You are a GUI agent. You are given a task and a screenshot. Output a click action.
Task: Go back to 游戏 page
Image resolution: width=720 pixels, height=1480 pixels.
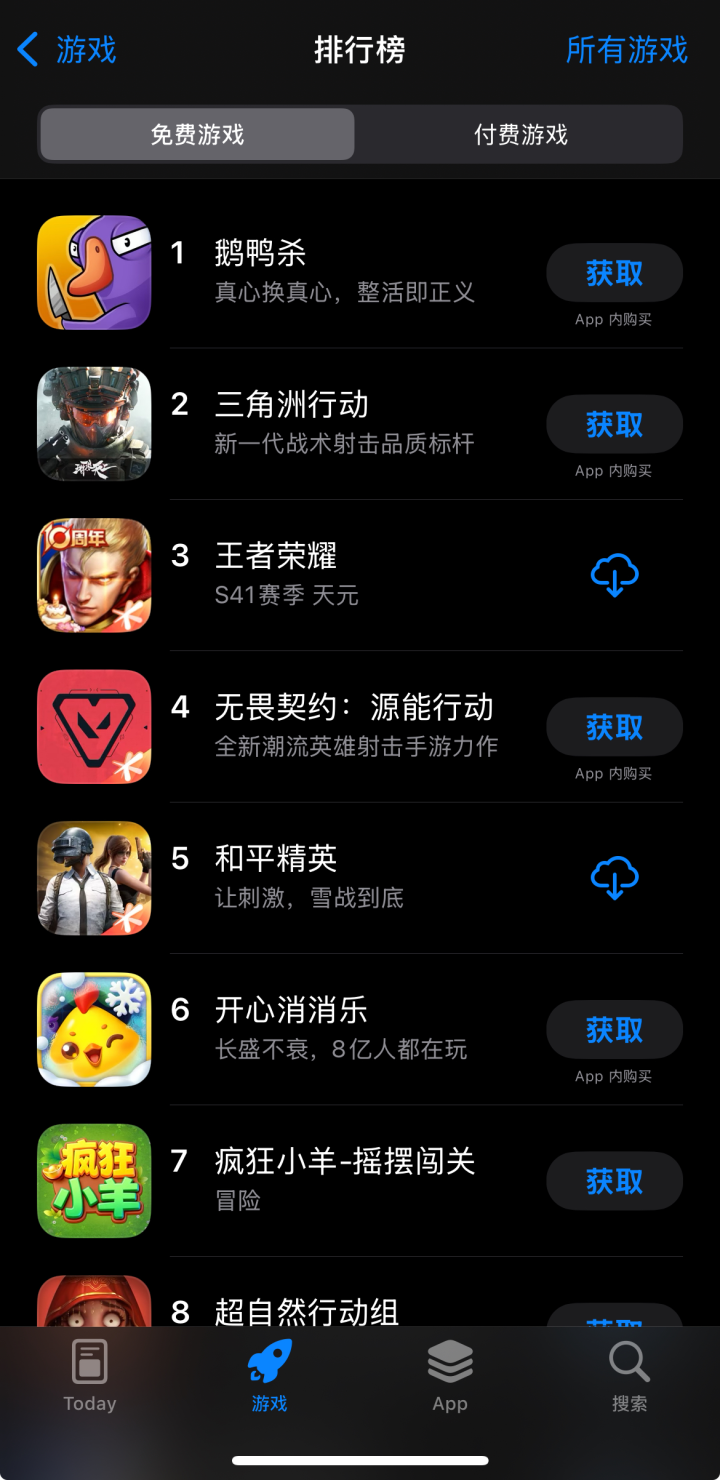tap(67, 49)
